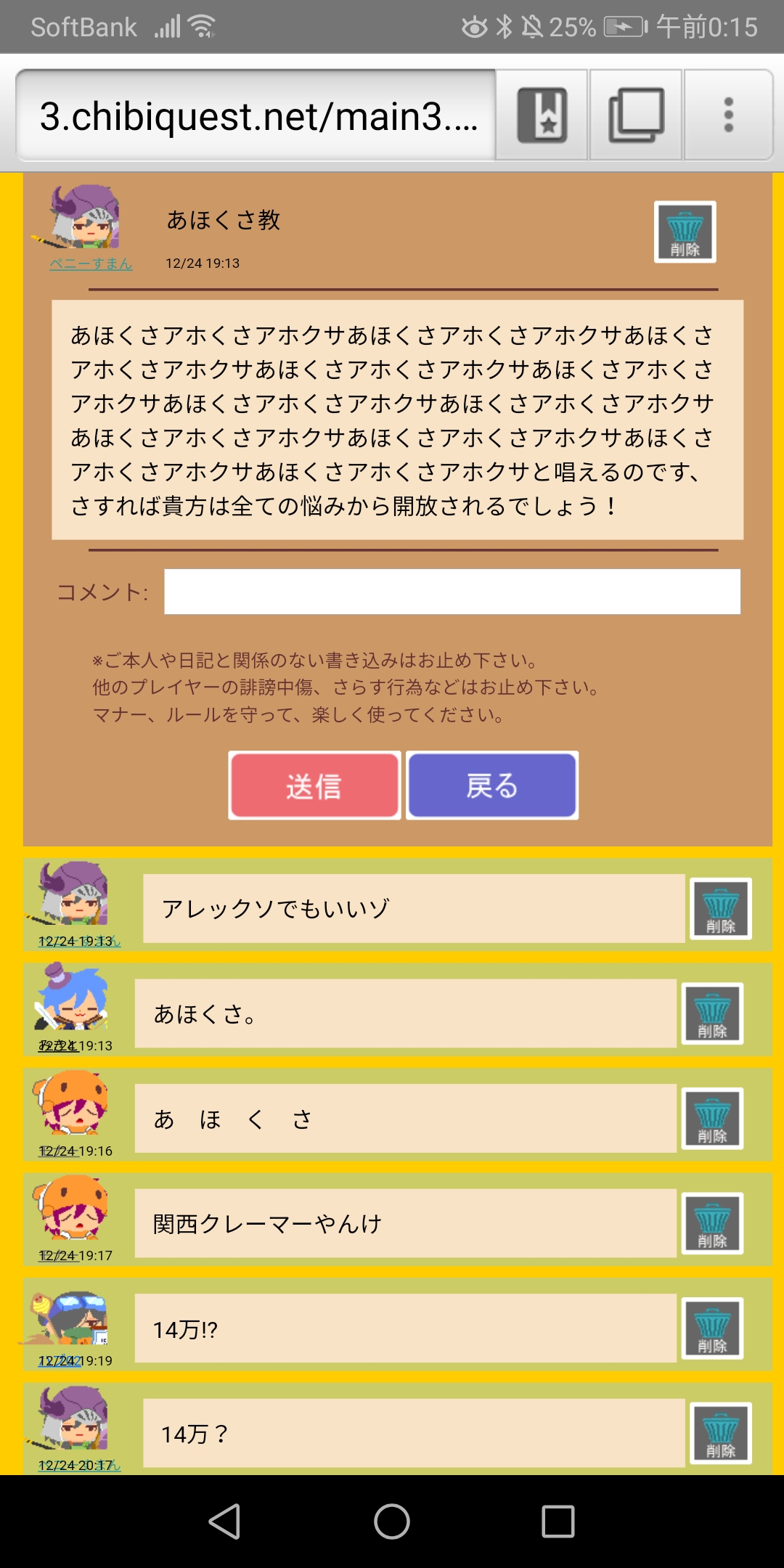Delete the あほくさ。 comment

click(711, 1013)
